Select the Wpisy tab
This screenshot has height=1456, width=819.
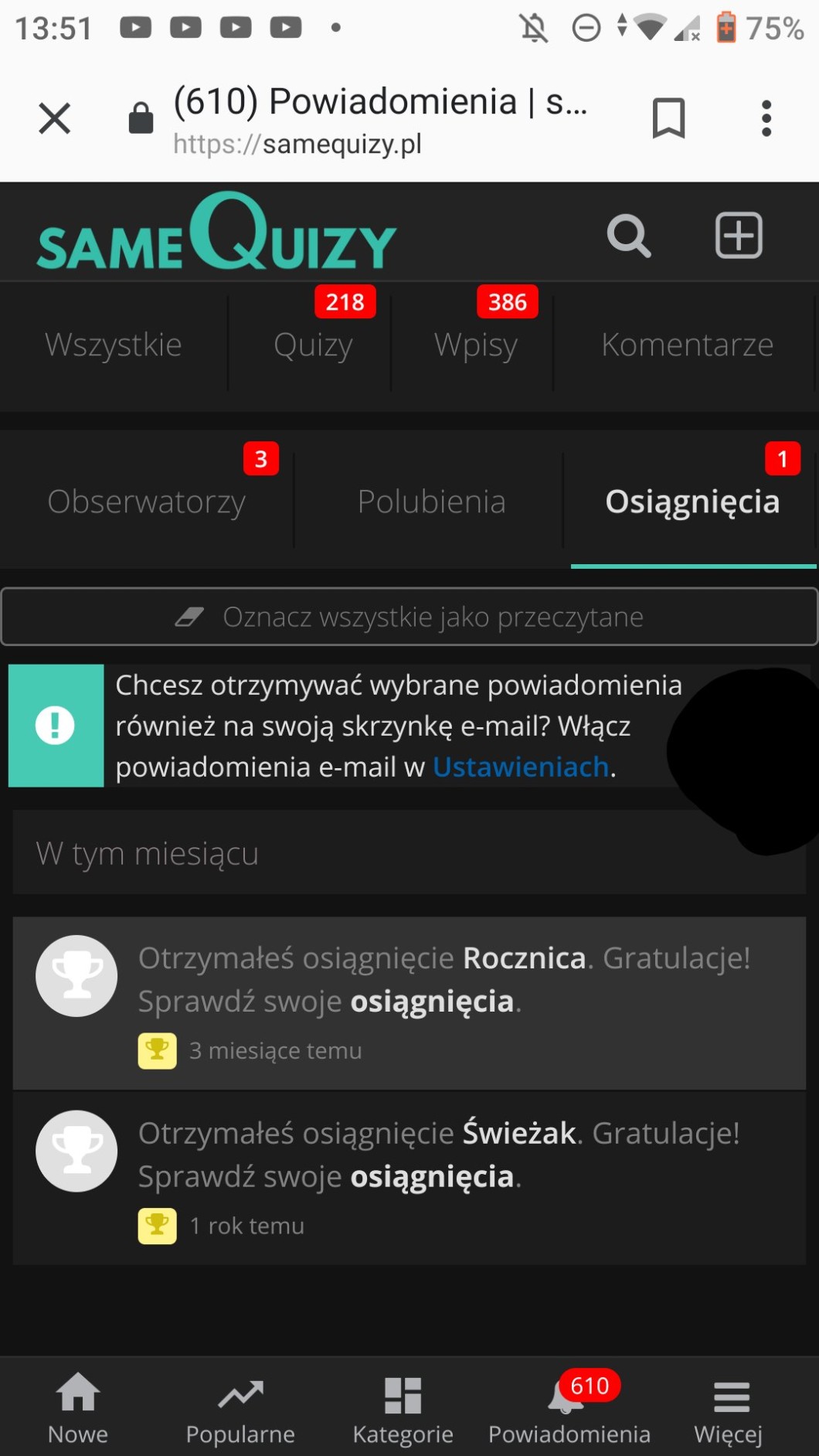pyautogui.click(x=475, y=345)
